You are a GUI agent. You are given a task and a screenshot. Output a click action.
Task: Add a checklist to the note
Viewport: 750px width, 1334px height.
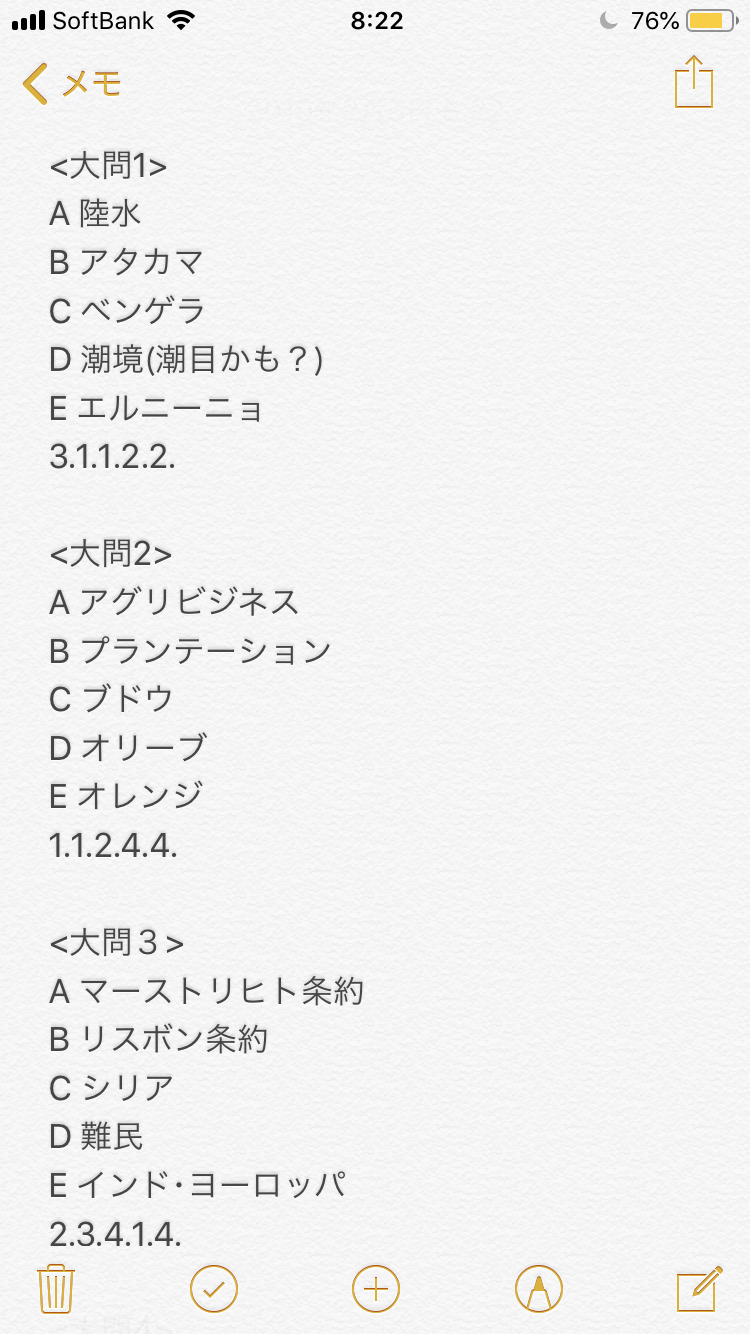(x=214, y=1288)
